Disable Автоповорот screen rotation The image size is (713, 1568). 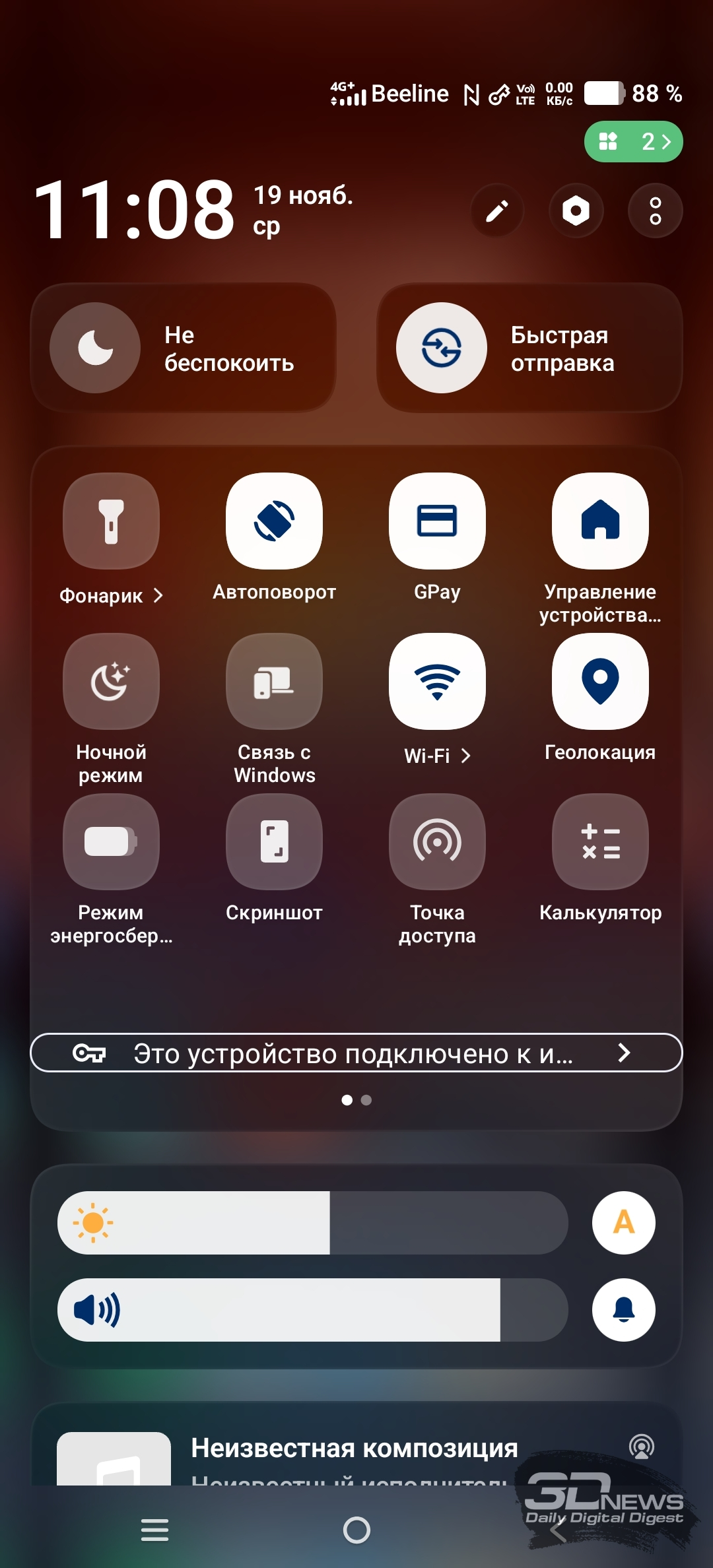coord(274,521)
